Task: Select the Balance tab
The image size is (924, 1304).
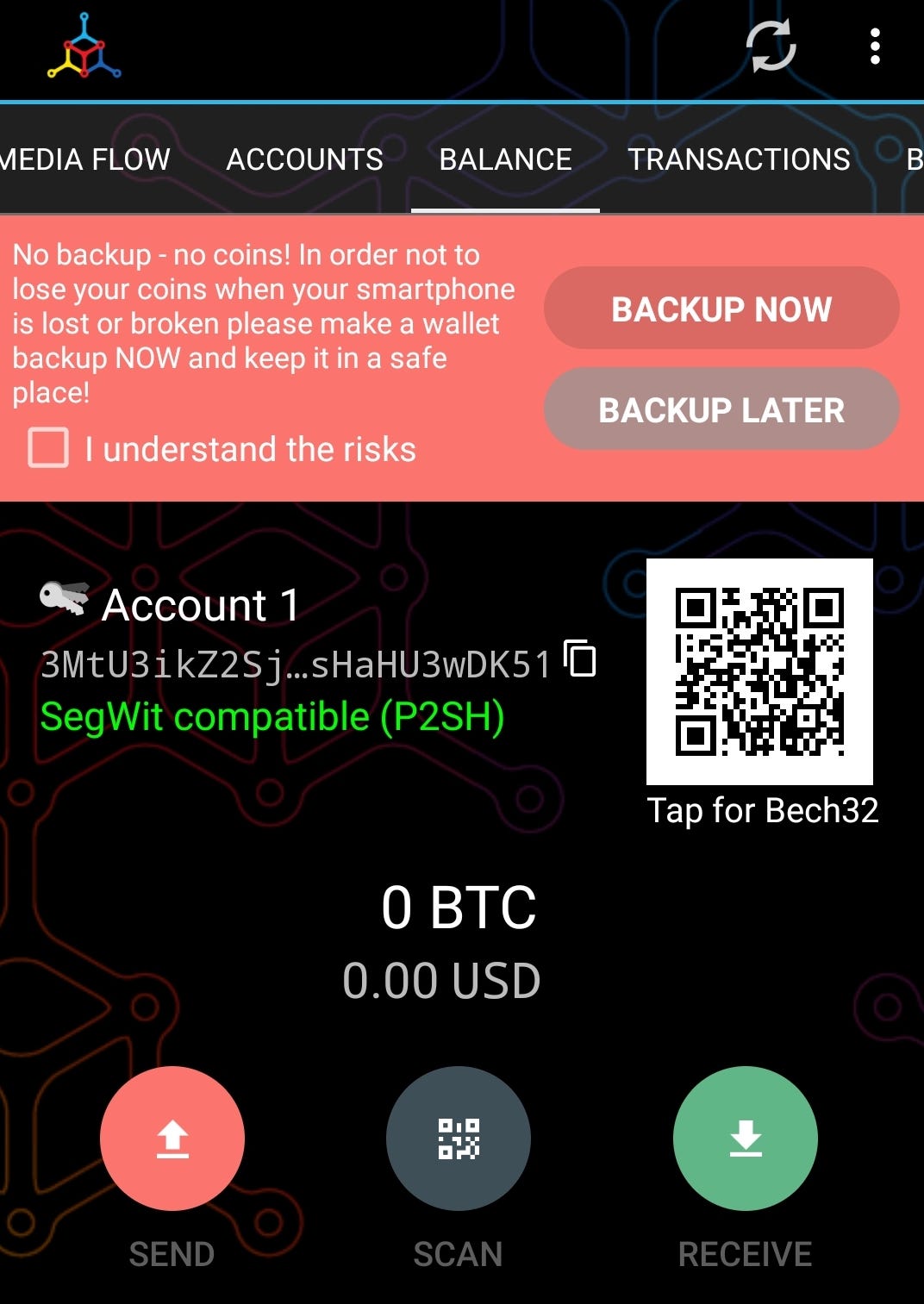Action: click(x=505, y=159)
